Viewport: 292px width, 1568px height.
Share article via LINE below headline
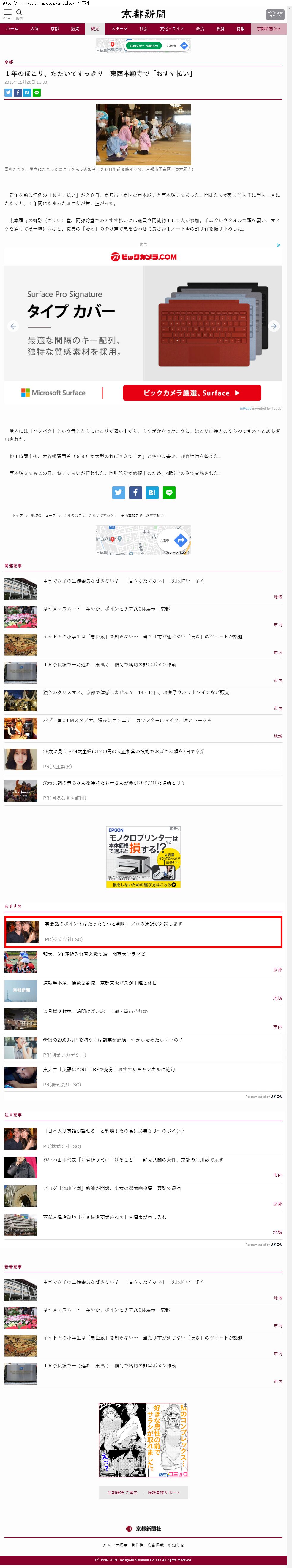click(x=37, y=93)
